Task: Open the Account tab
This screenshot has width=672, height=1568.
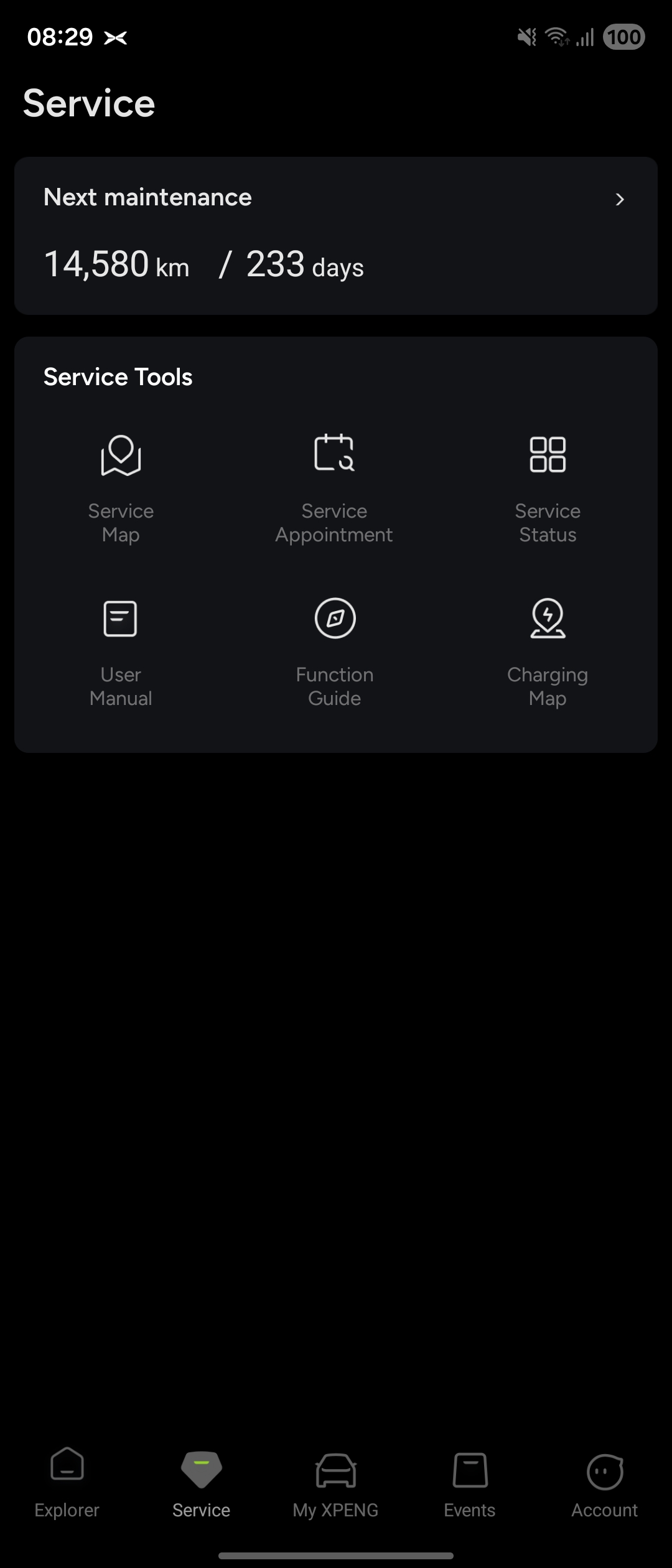Action: (x=604, y=1483)
